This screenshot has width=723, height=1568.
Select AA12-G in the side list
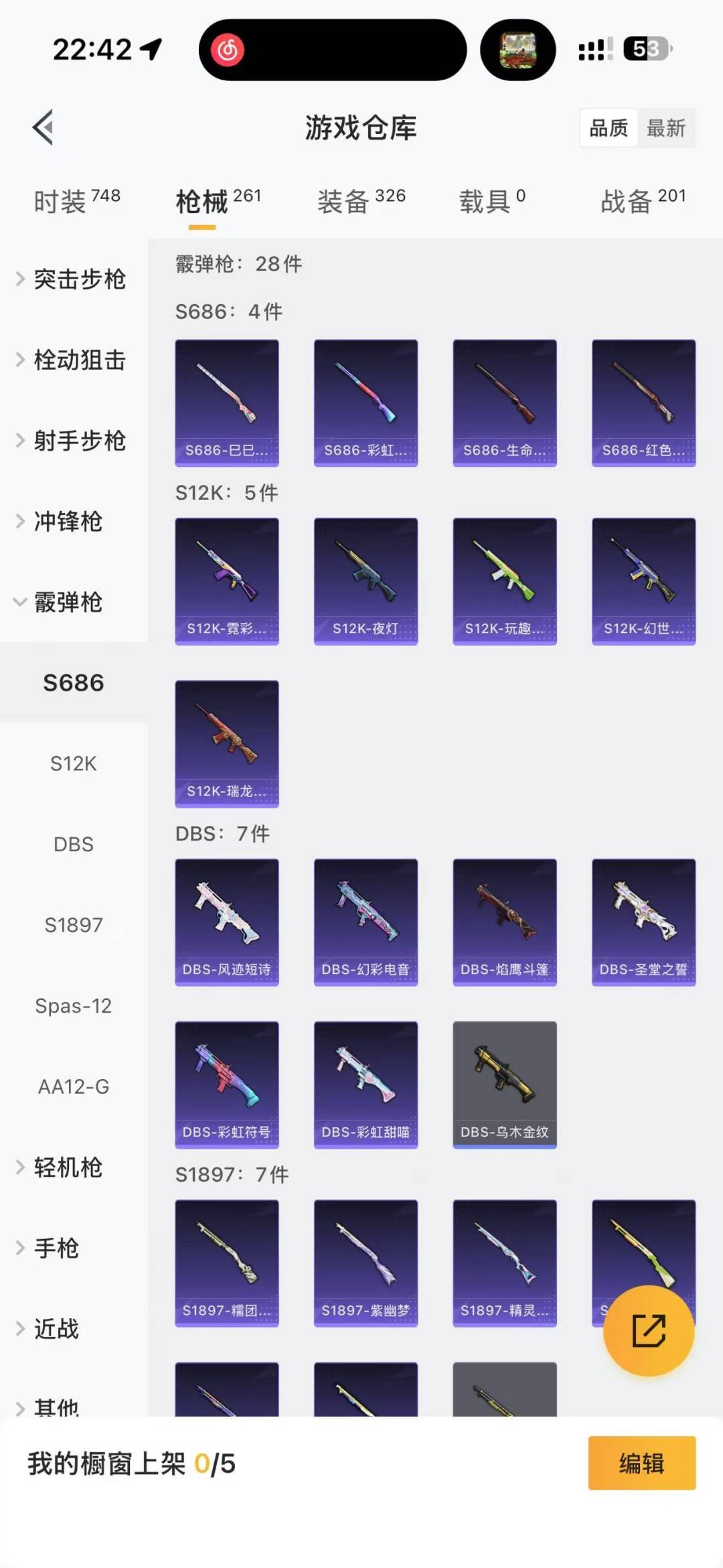click(74, 1086)
